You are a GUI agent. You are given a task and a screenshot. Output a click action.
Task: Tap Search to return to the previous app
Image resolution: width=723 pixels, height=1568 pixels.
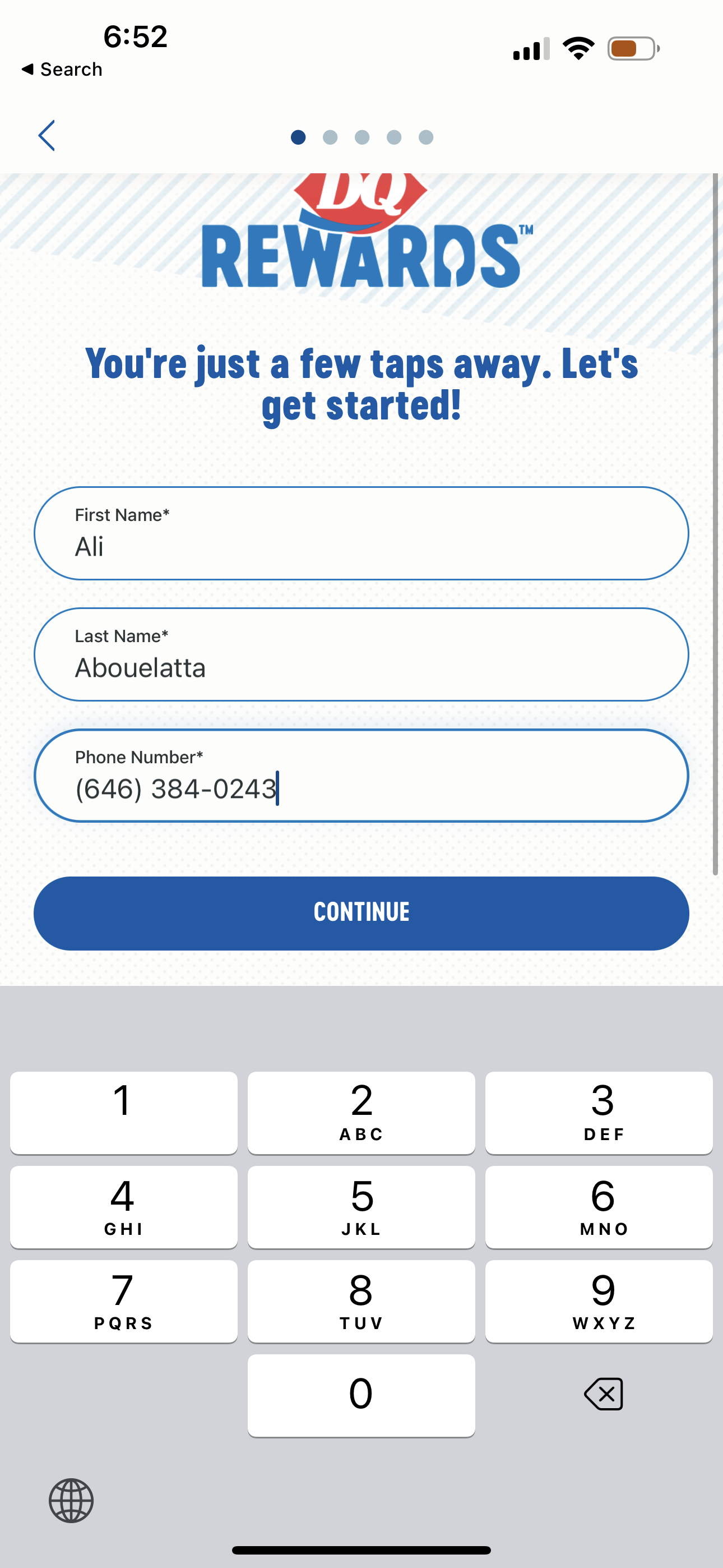62,69
